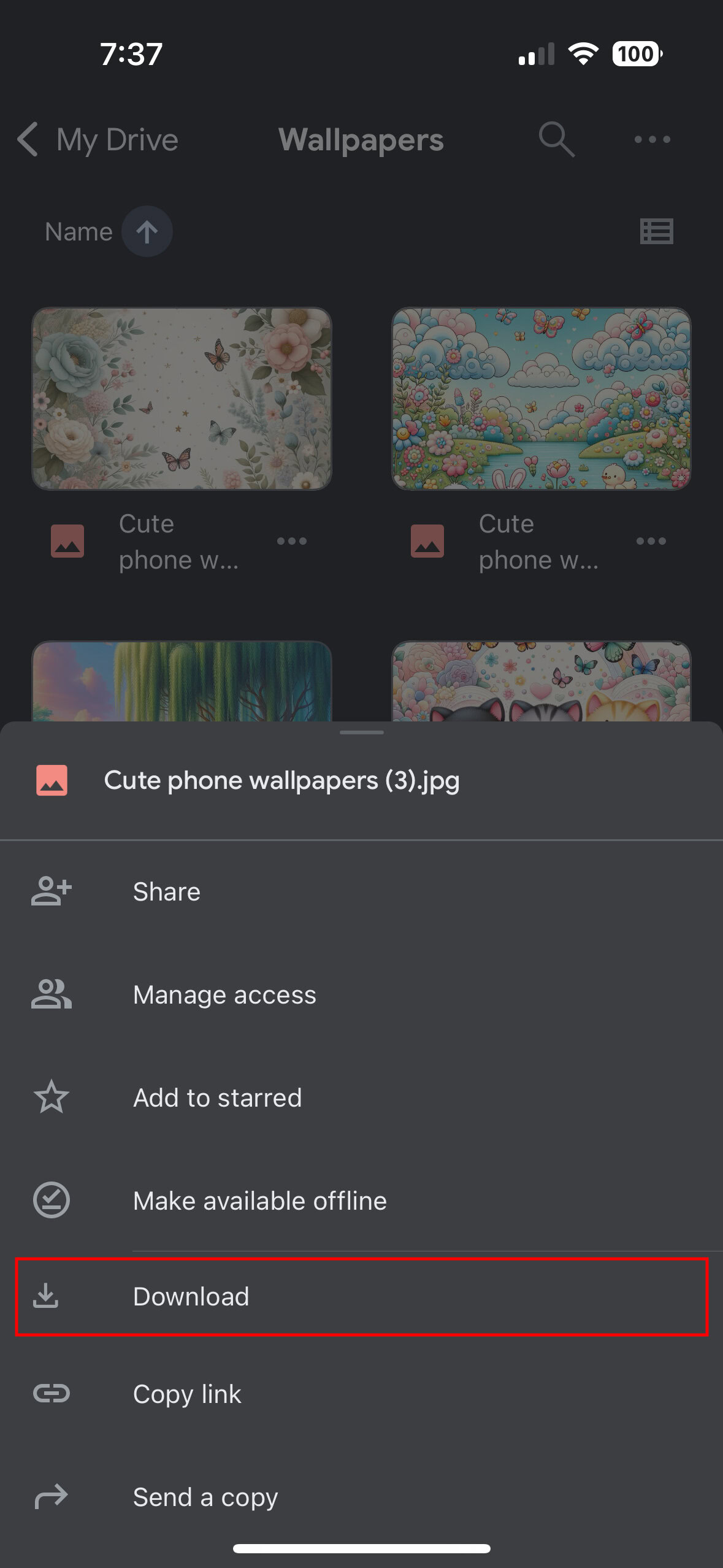
Task: Download the wallpaper image
Action: (x=191, y=1297)
